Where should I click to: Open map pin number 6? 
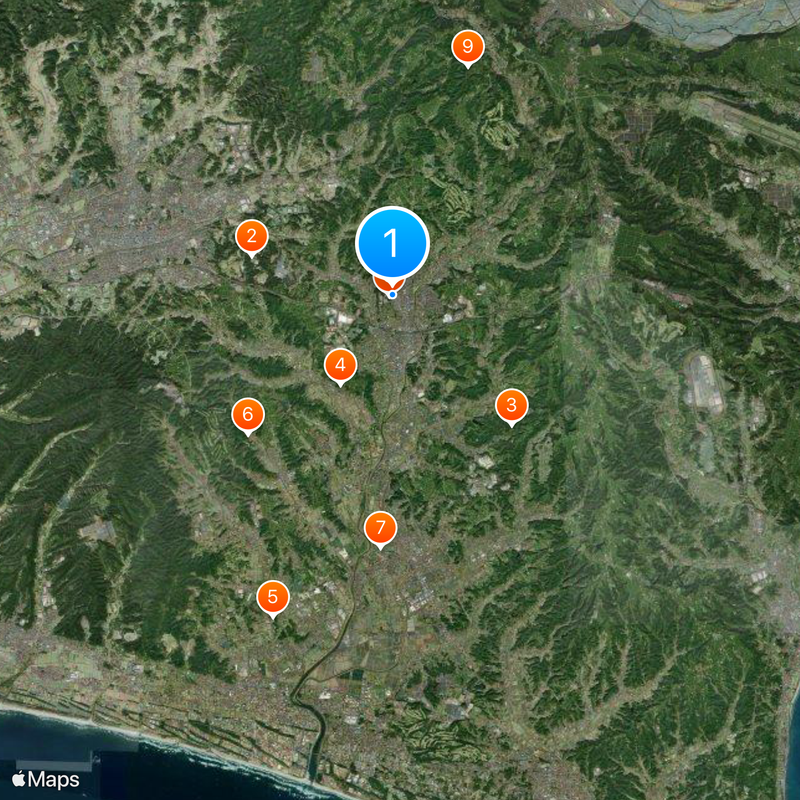click(x=247, y=414)
